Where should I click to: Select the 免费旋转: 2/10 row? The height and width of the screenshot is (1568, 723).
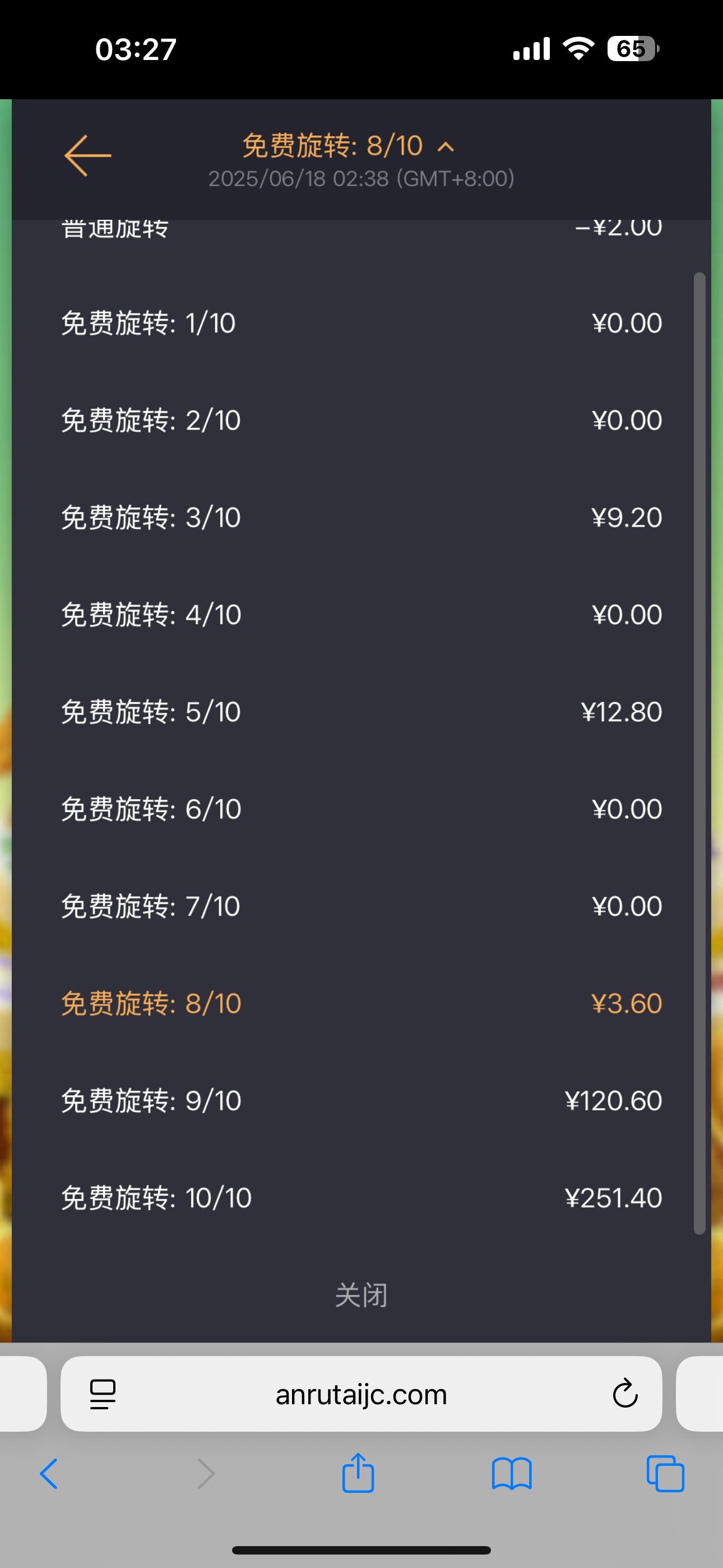click(361, 421)
